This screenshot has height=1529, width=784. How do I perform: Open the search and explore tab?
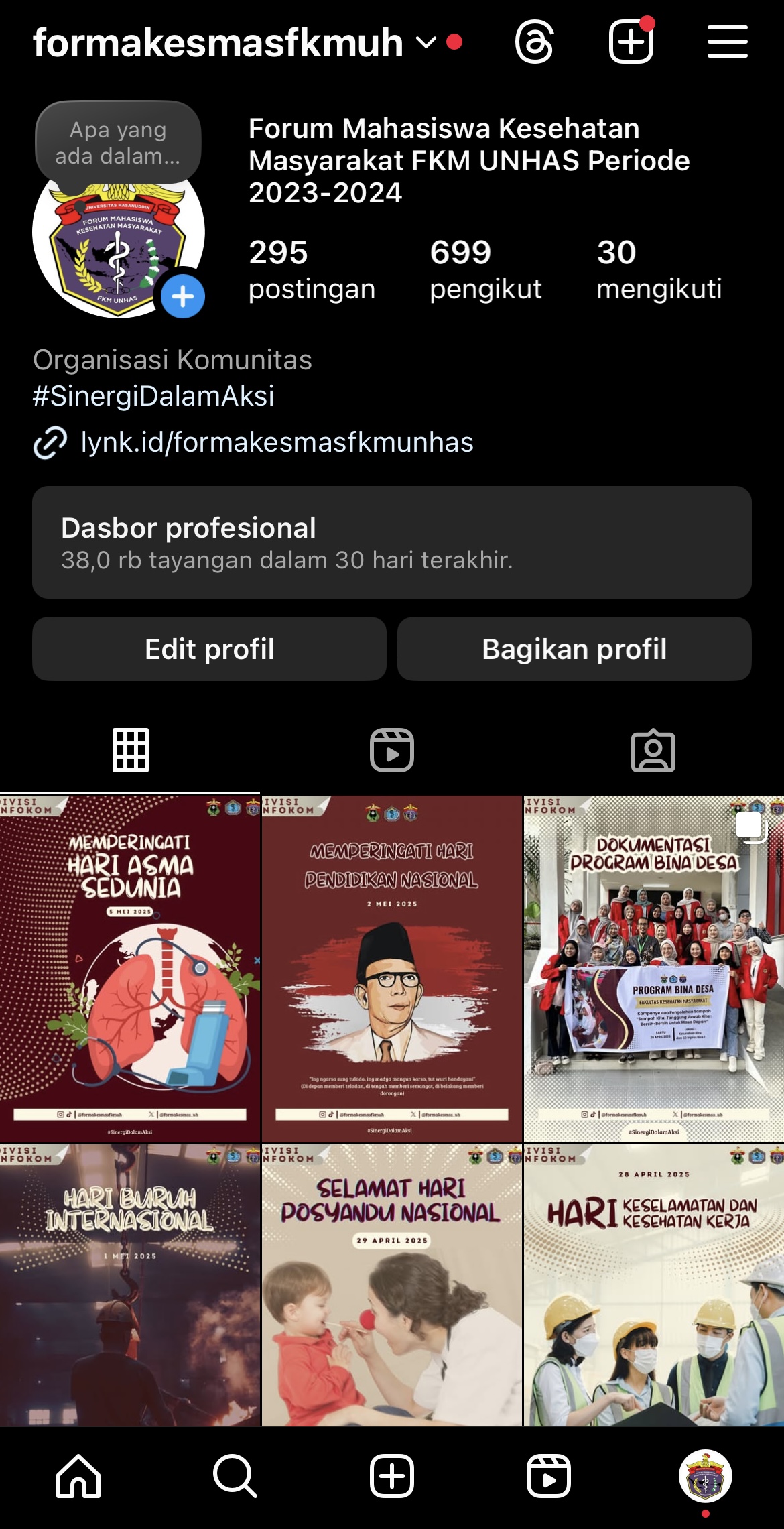(235, 1475)
